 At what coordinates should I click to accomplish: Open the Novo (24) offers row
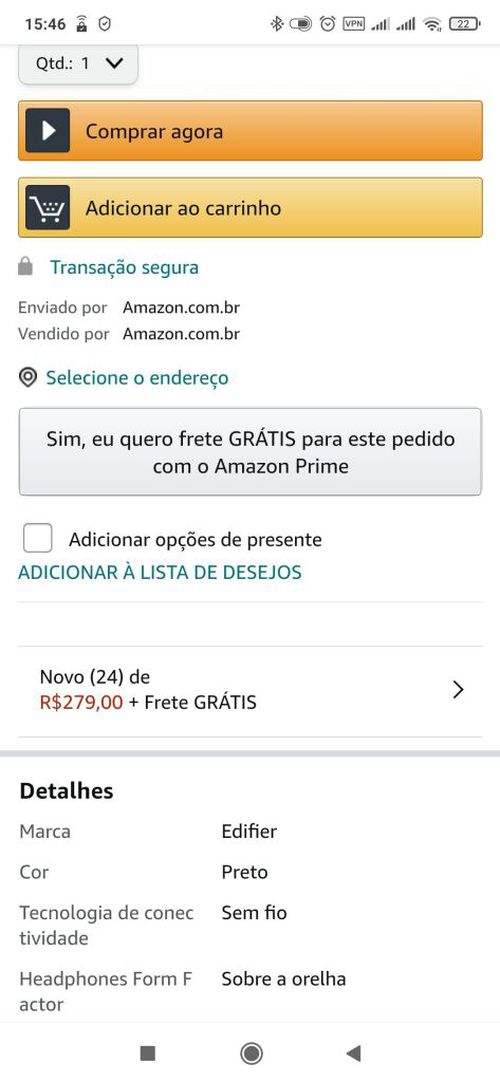pyautogui.click(x=250, y=690)
